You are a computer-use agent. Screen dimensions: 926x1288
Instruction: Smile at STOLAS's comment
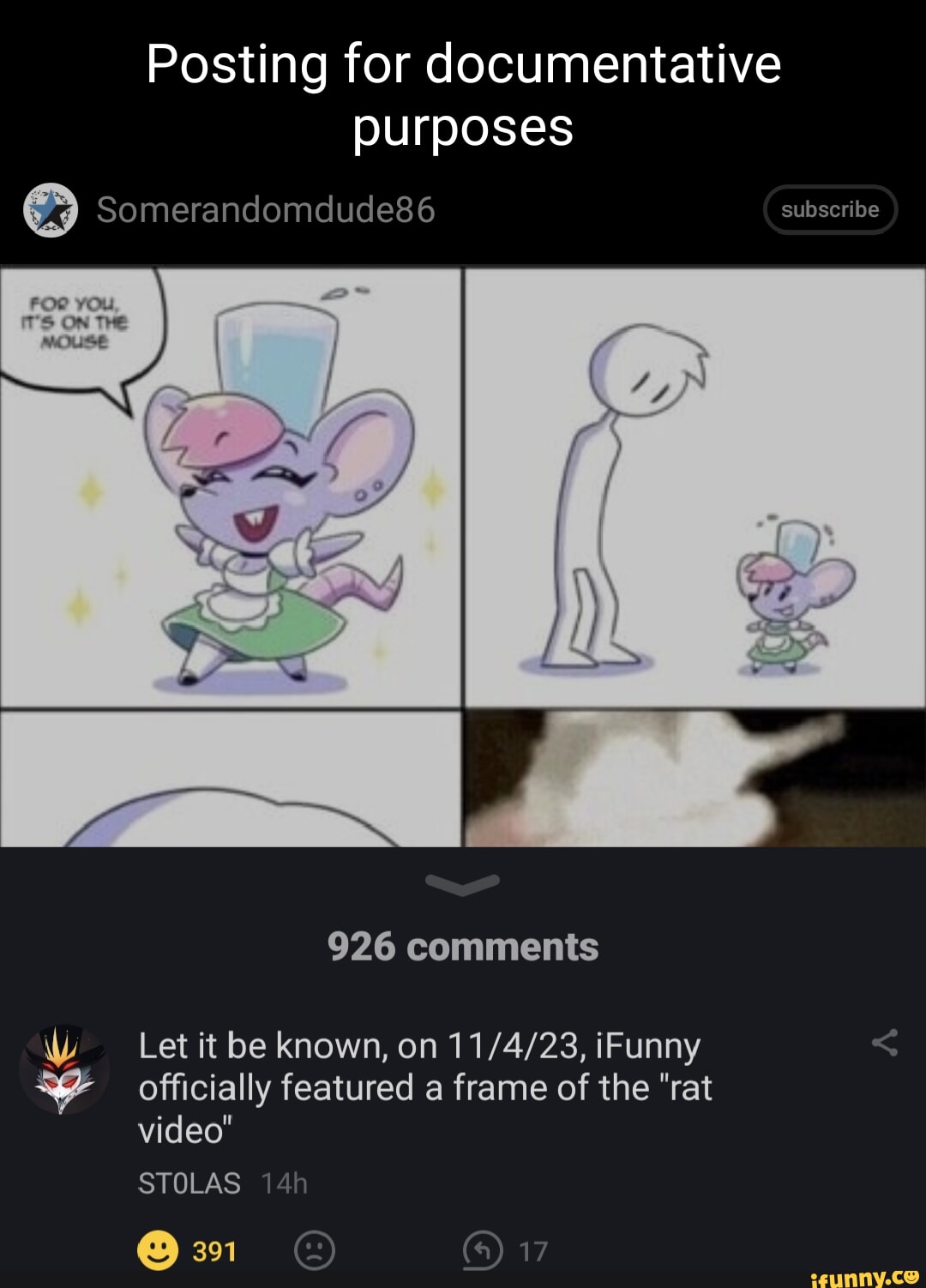click(x=158, y=1250)
